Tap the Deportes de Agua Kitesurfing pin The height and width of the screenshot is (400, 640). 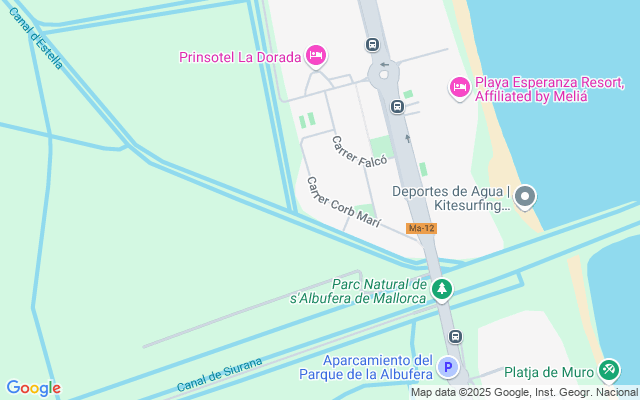[x=526, y=197]
